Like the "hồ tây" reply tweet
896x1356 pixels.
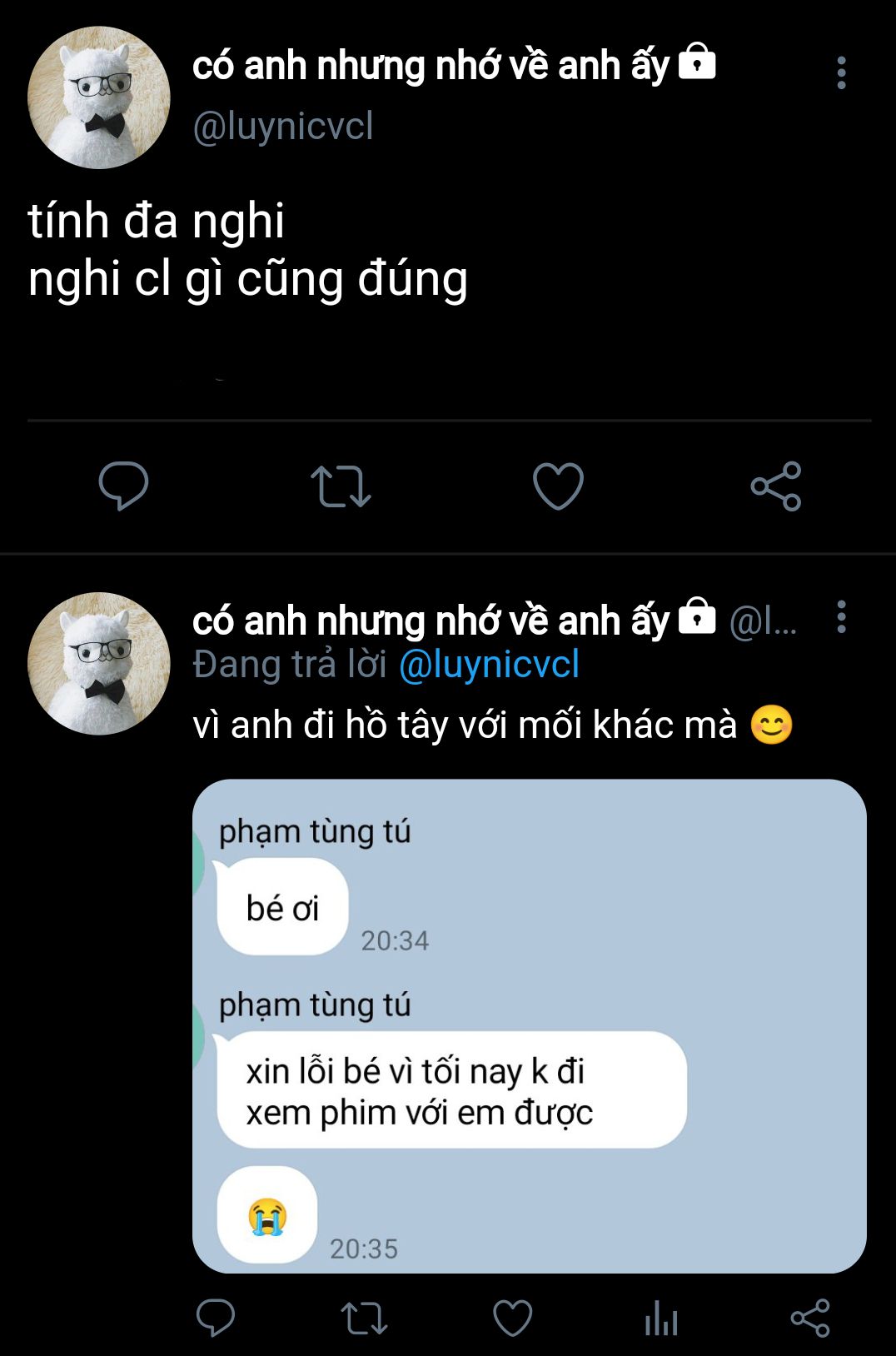(512, 1319)
